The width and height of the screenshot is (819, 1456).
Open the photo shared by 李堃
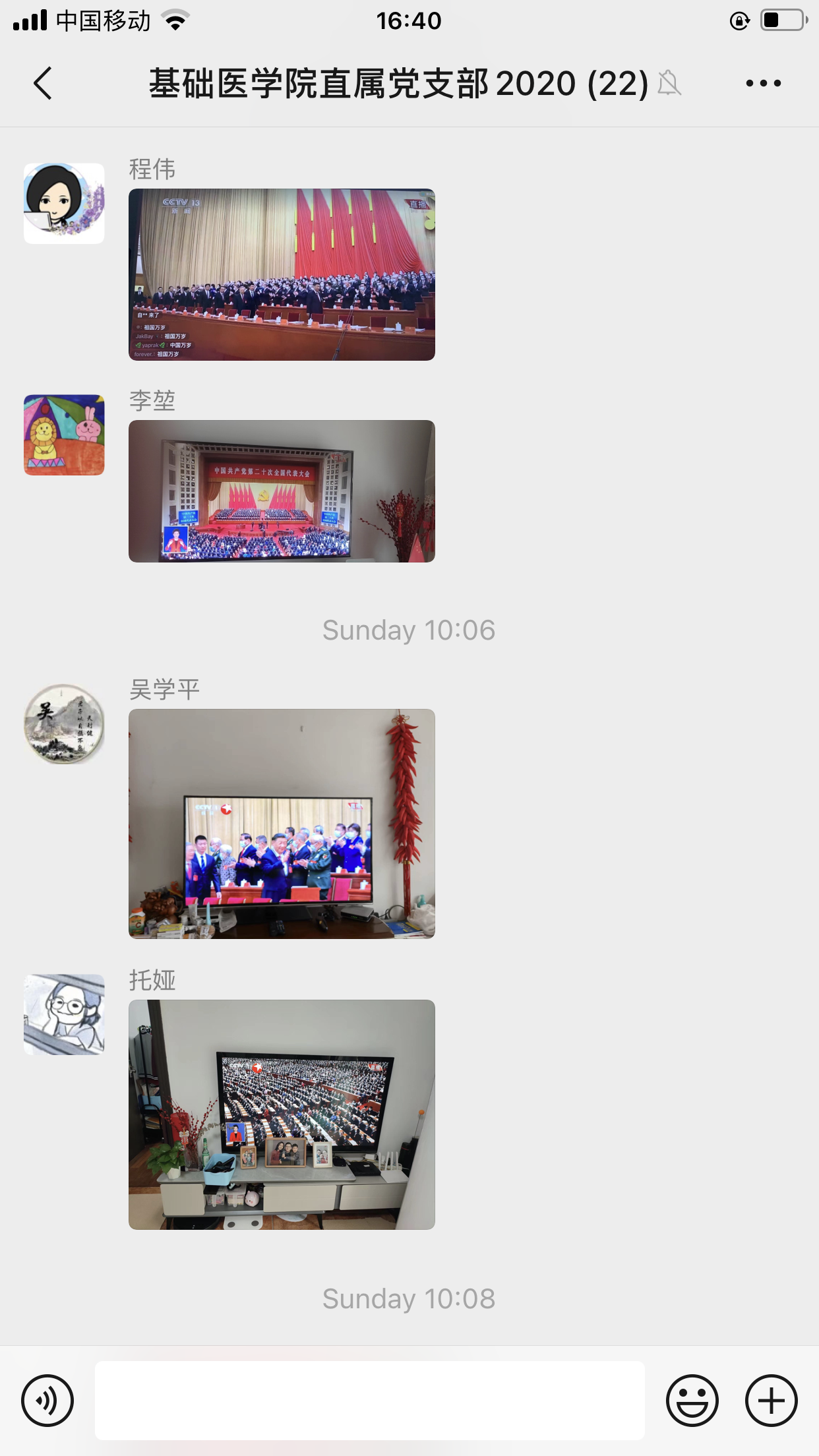coord(282,491)
